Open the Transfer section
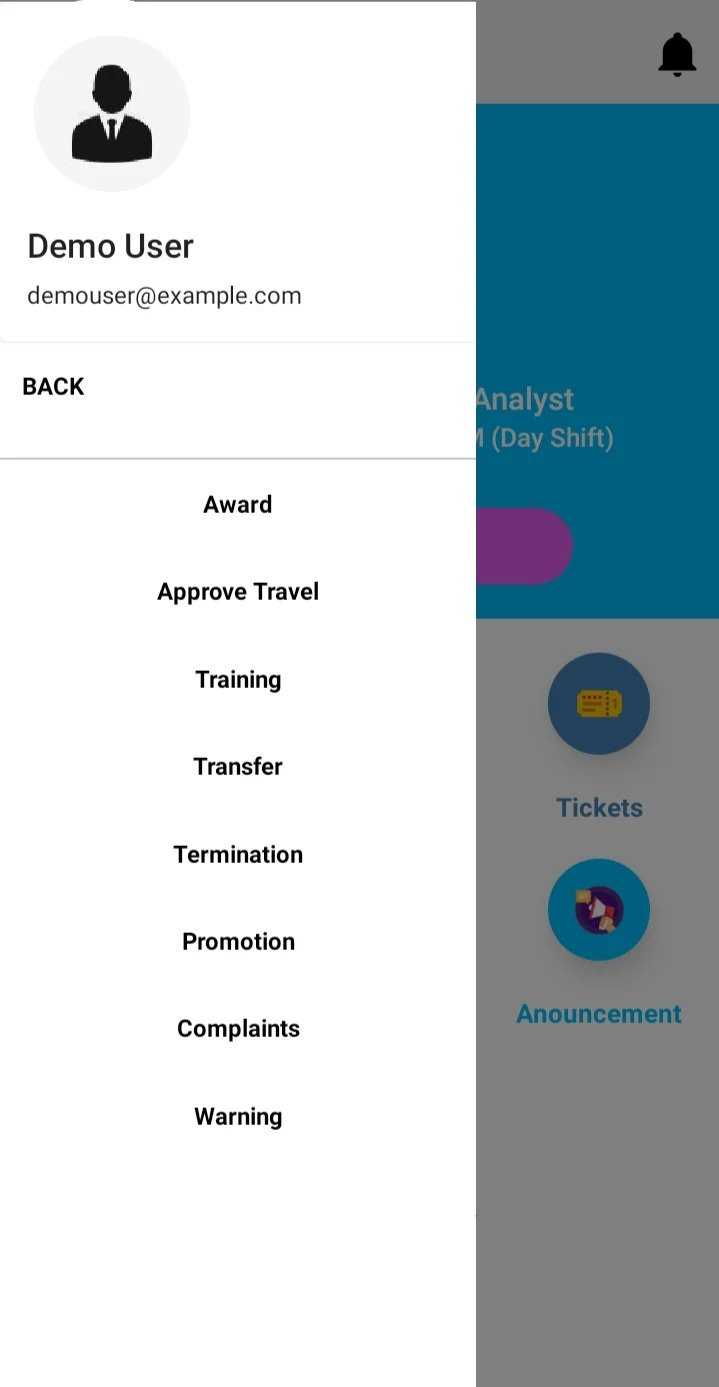The height and width of the screenshot is (1387, 719). point(238,767)
